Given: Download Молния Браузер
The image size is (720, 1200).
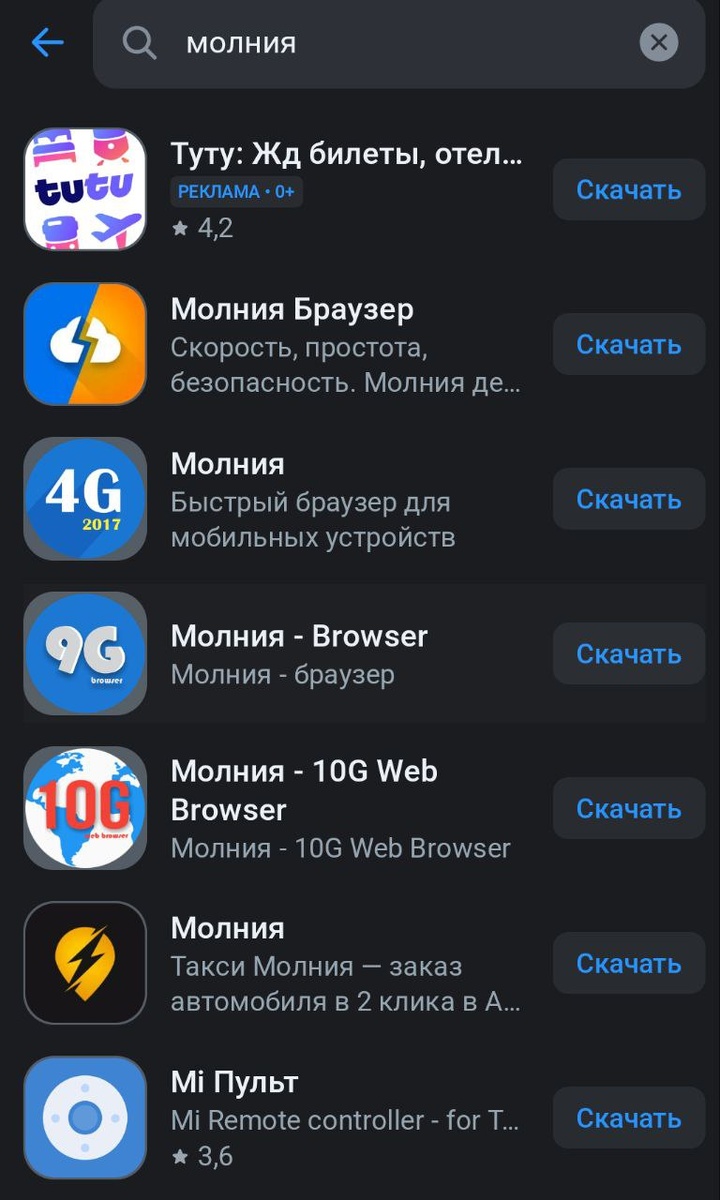Looking at the screenshot, I should [628, 345].
